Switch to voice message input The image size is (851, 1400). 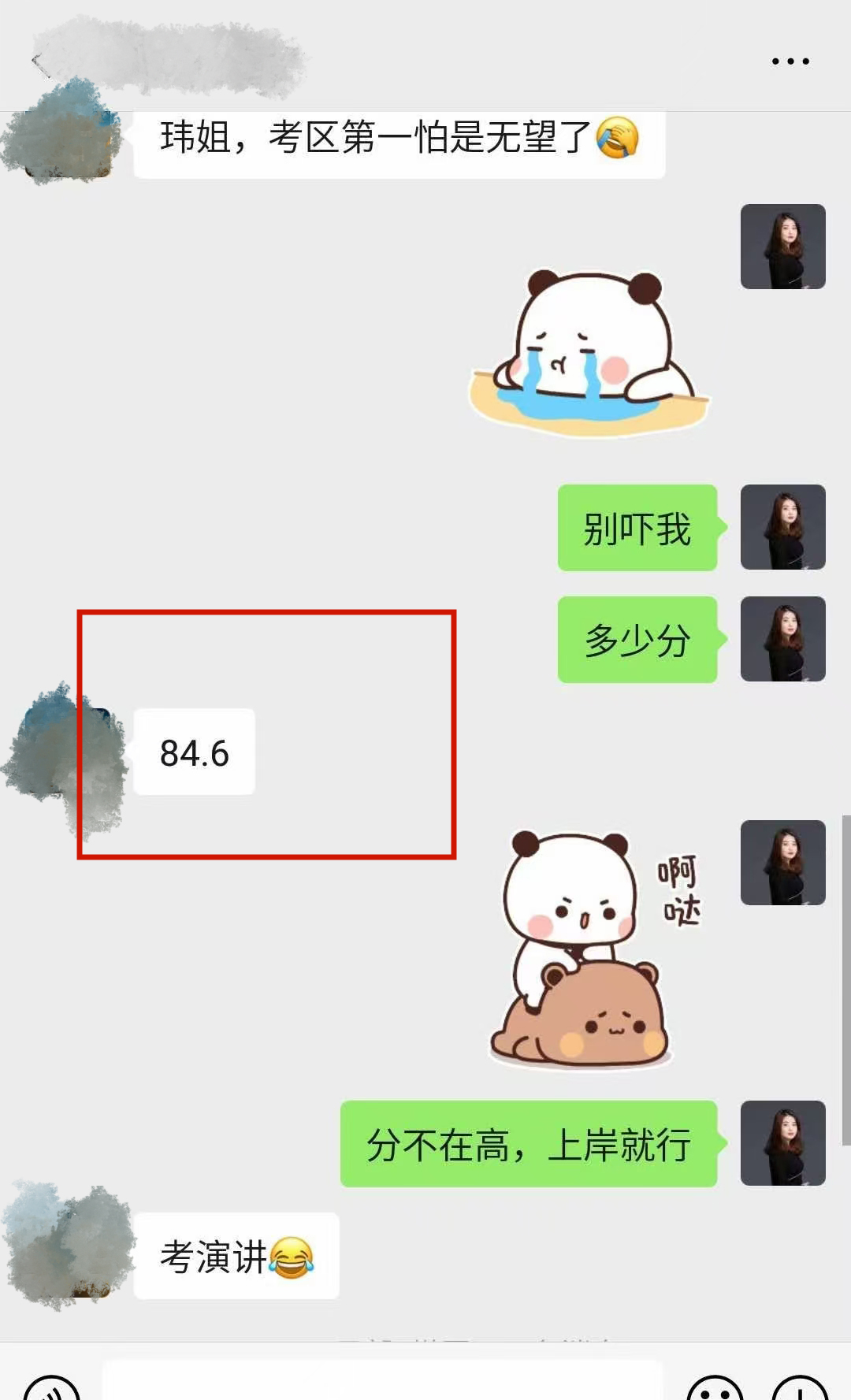click(51, 1388)
